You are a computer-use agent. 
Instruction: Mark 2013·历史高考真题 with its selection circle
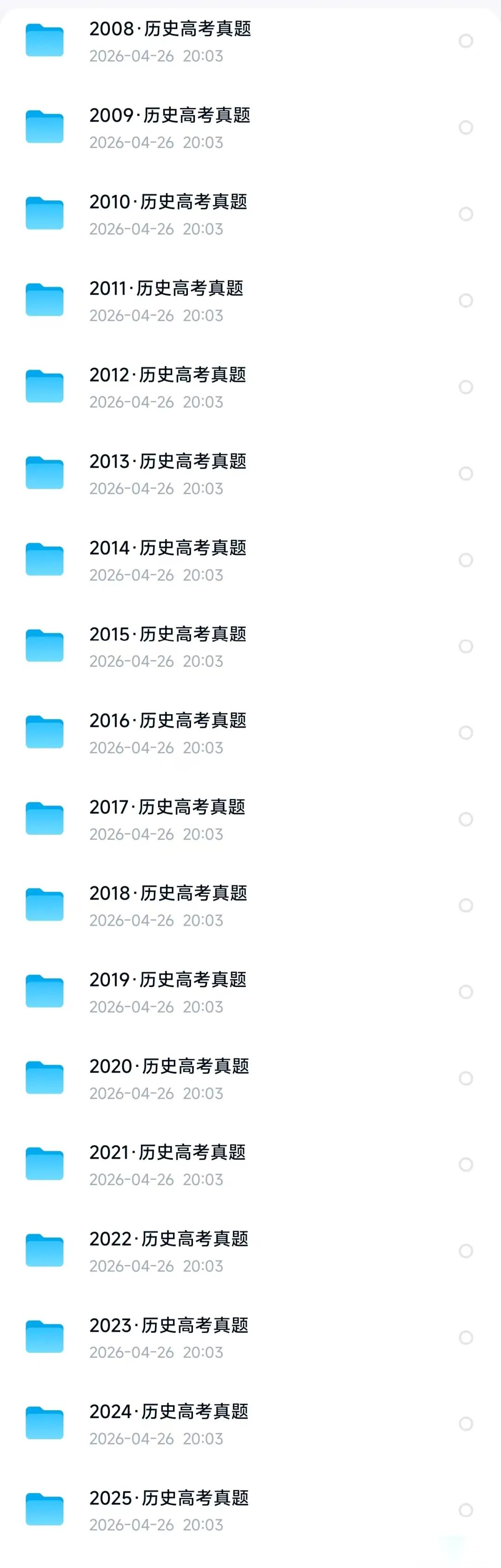click(x=466, y=473)
